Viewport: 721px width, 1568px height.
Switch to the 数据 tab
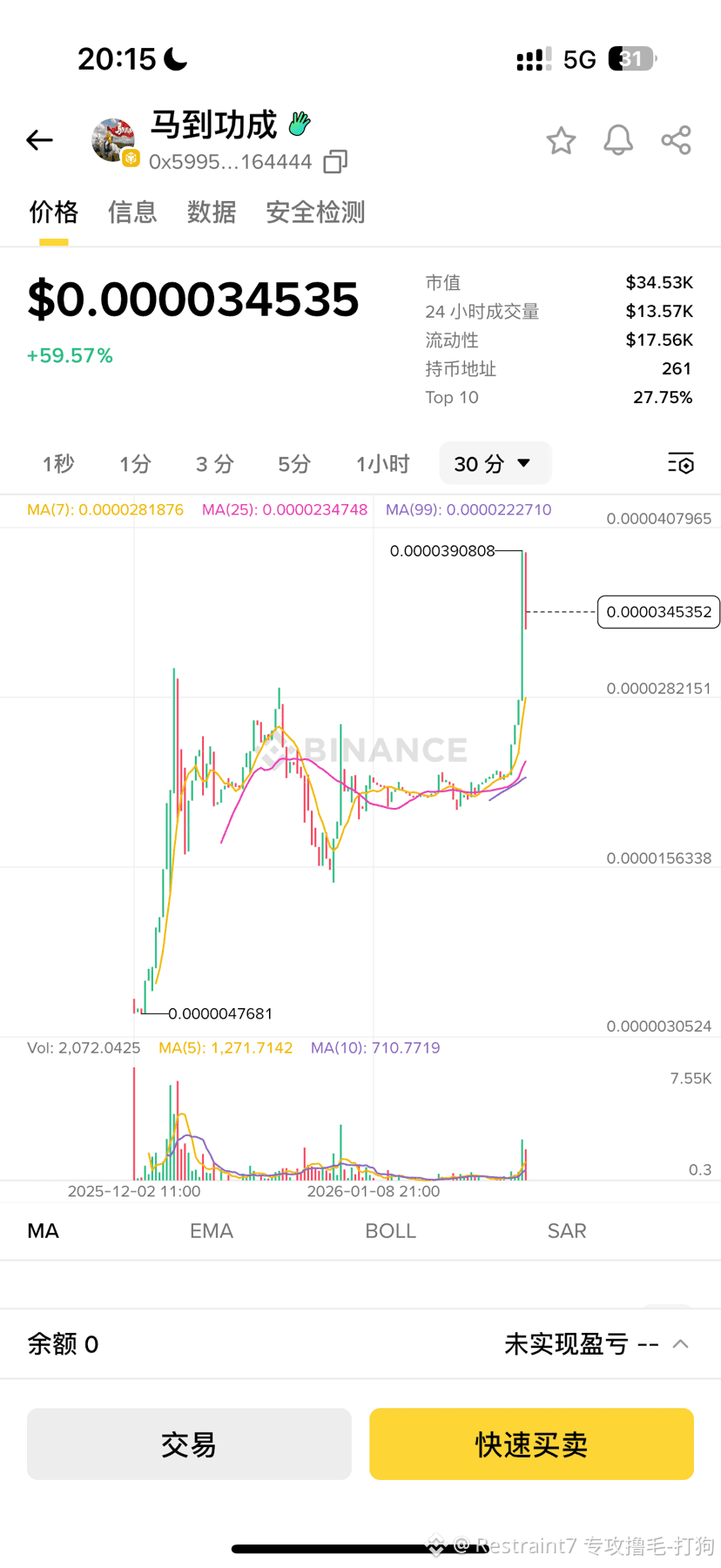tap(212, 212)
